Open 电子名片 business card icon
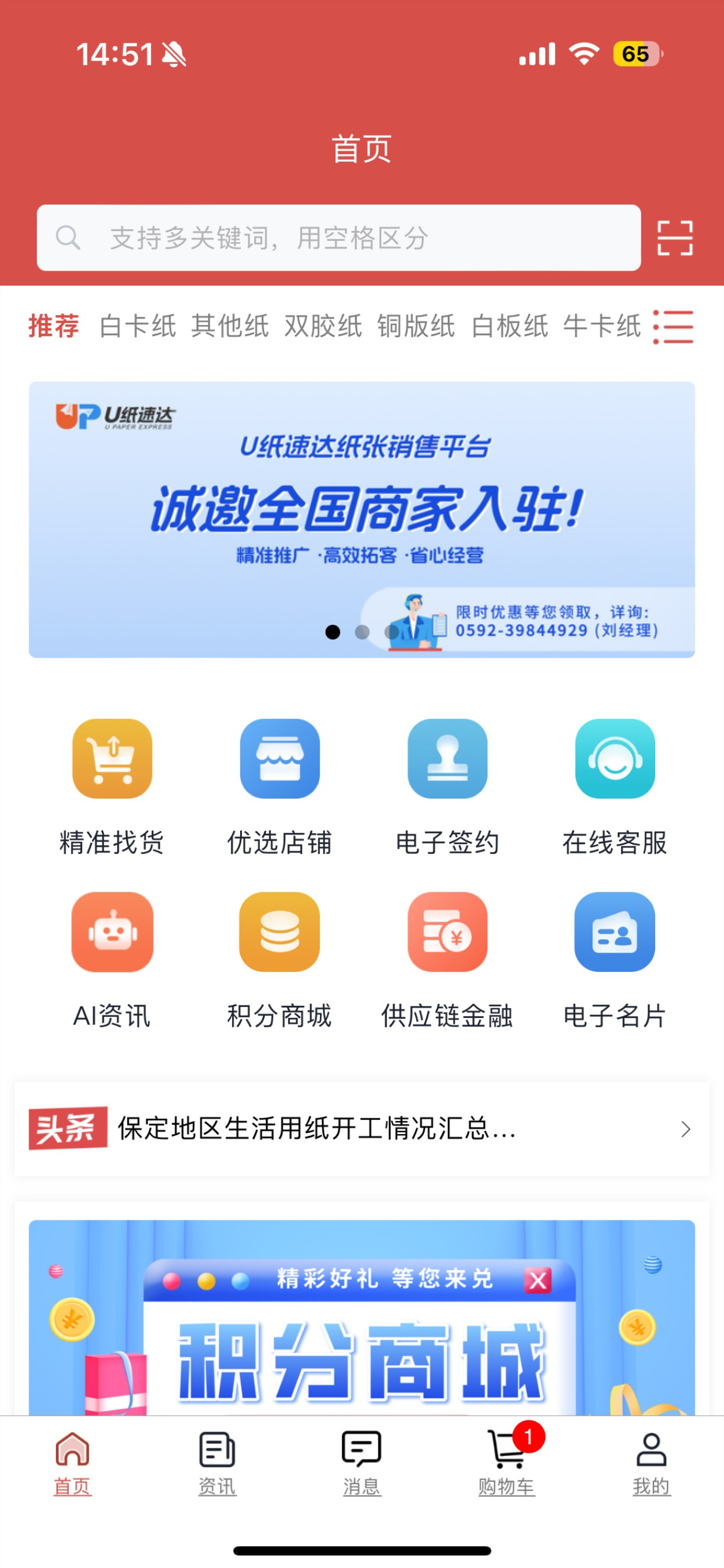The image size is (724, 1568). 614,933
